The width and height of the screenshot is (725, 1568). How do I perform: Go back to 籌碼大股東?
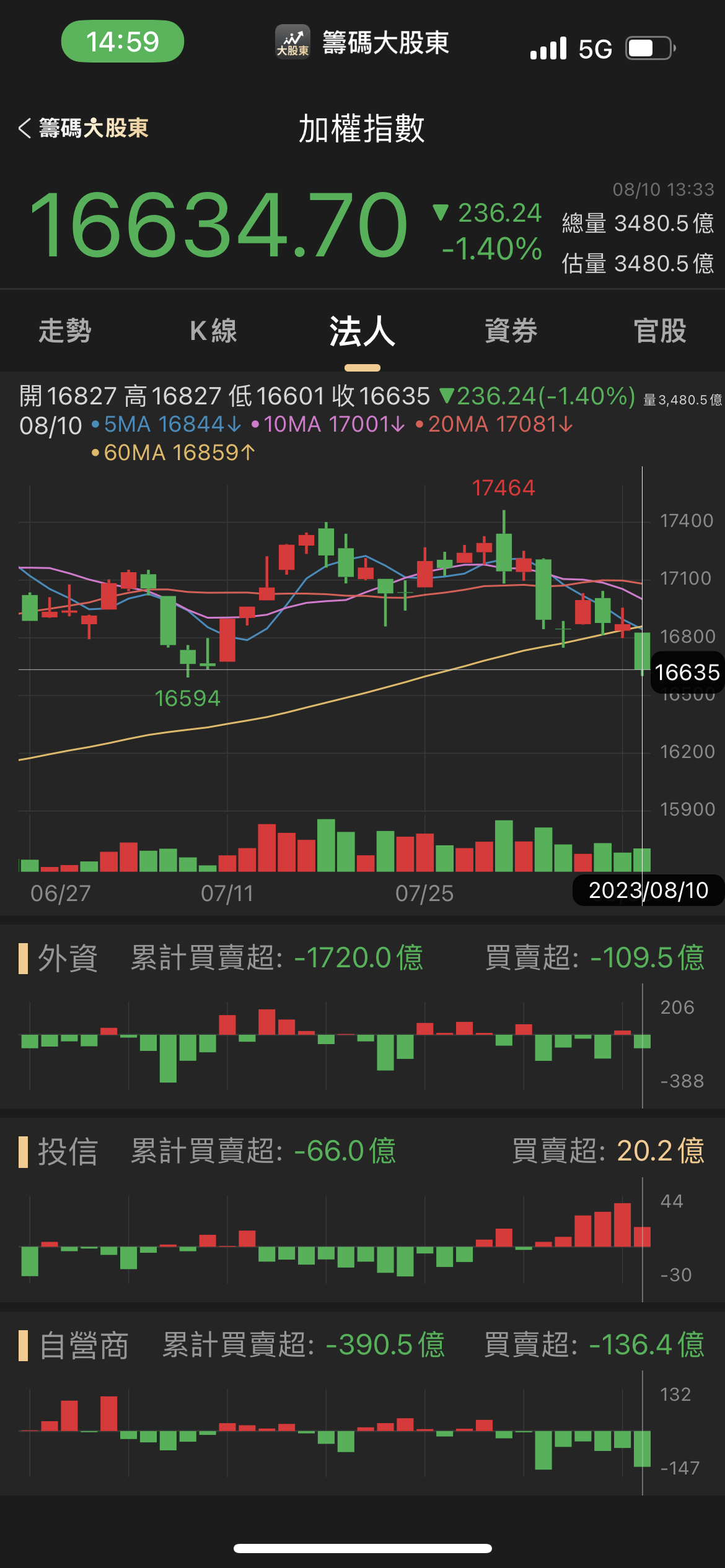pyautogui.click(x=84, y=128)
